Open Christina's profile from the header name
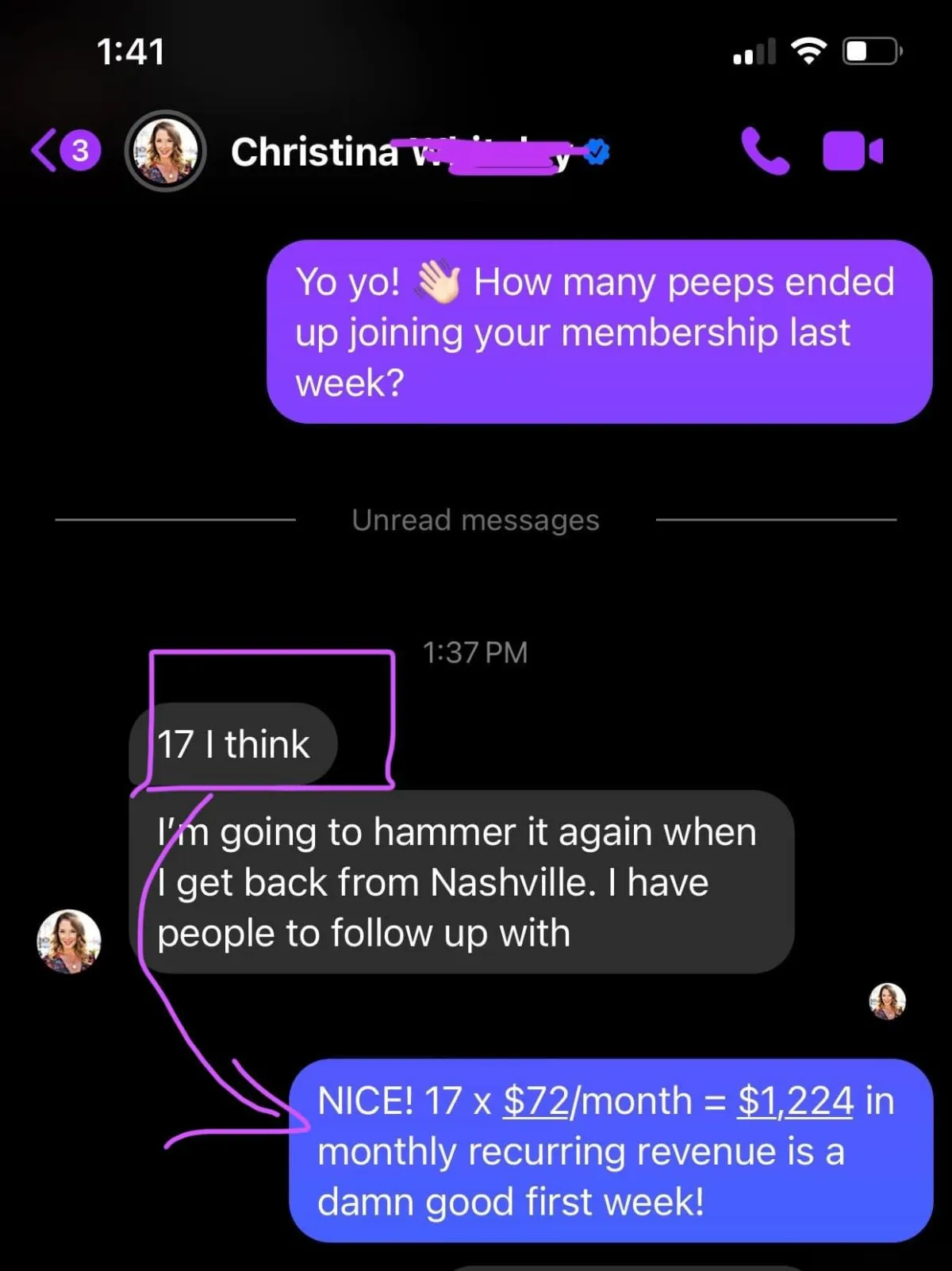Viewport: 952px width, 1271px height. tap(317, 152)
